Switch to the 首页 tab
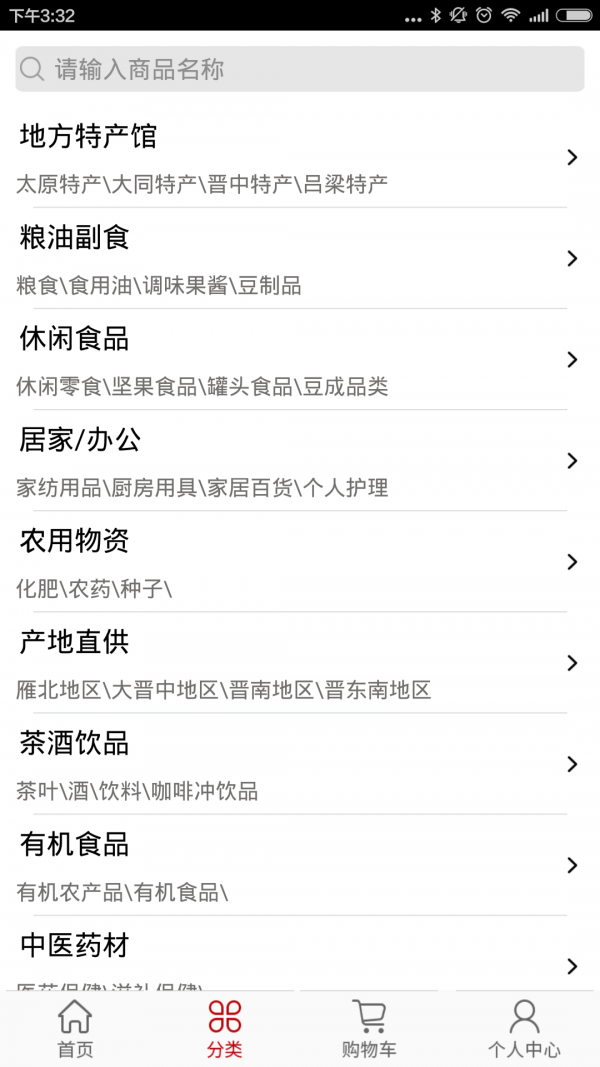 point(75,1029)
